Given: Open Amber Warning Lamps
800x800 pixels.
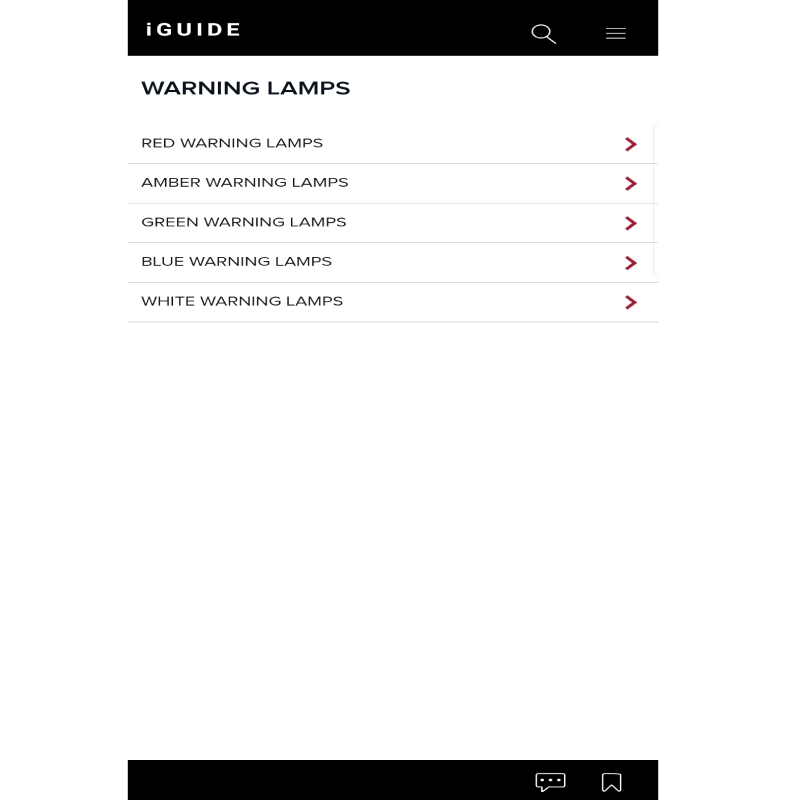Looking at the screenshot, I should click(x=393, y=184).
